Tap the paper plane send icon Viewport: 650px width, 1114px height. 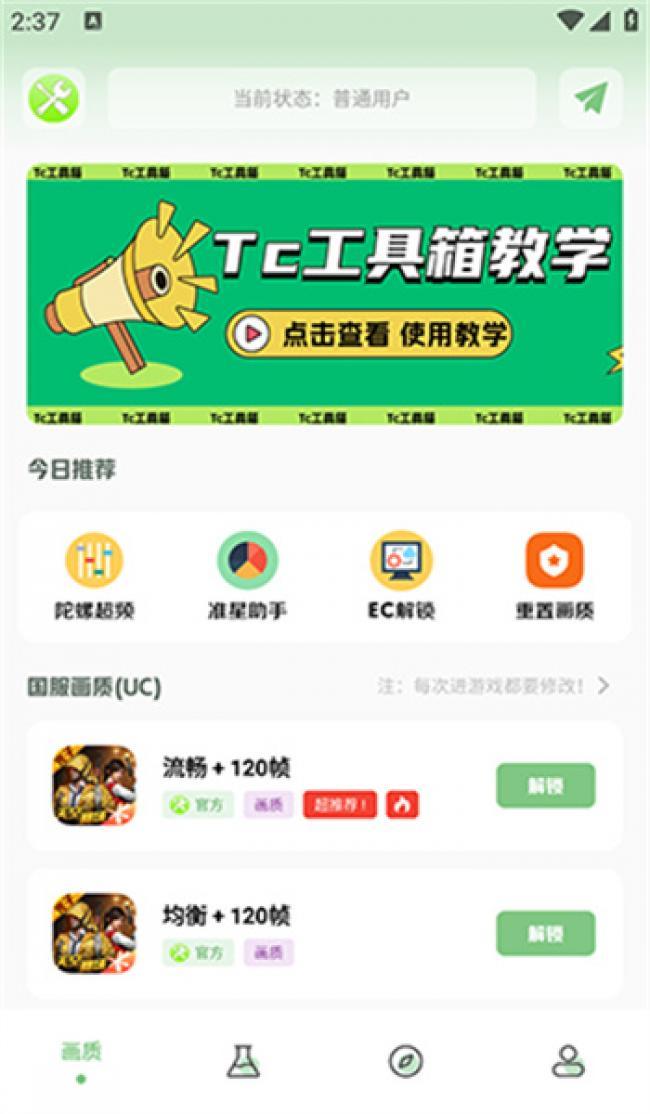[x=591, y=98]
